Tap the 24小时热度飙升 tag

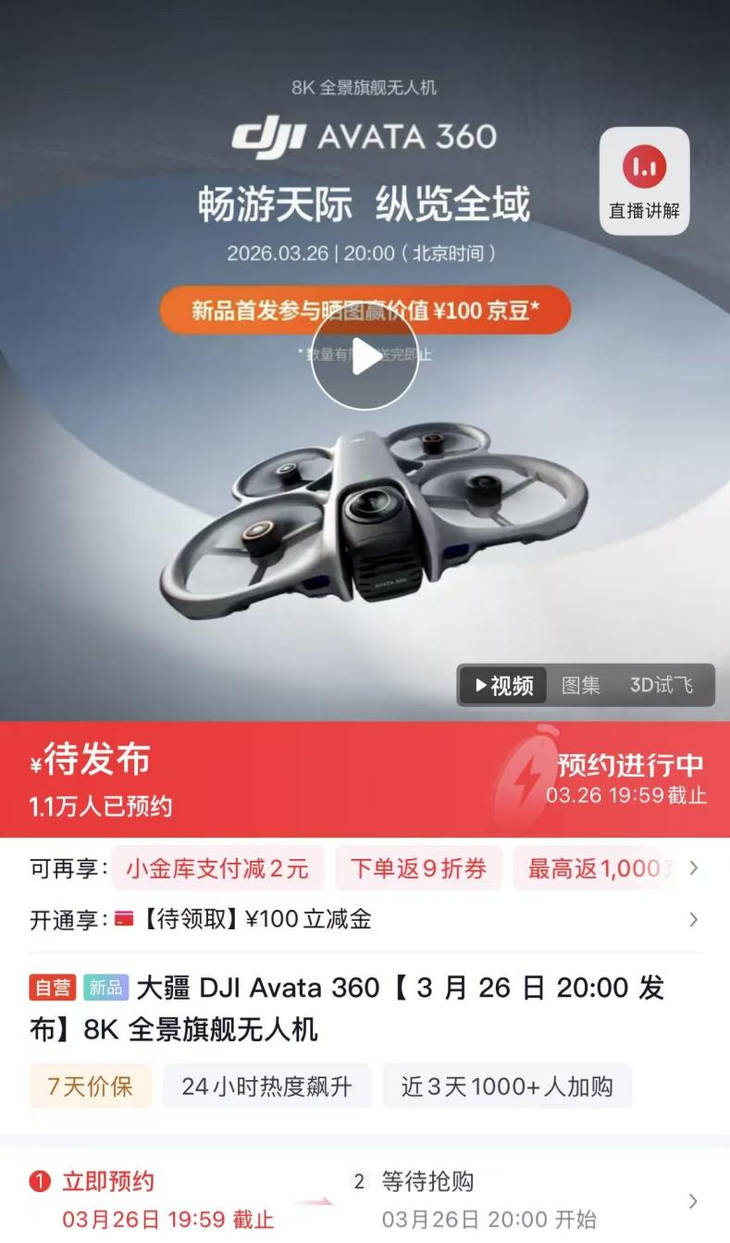click(266, 1086)
